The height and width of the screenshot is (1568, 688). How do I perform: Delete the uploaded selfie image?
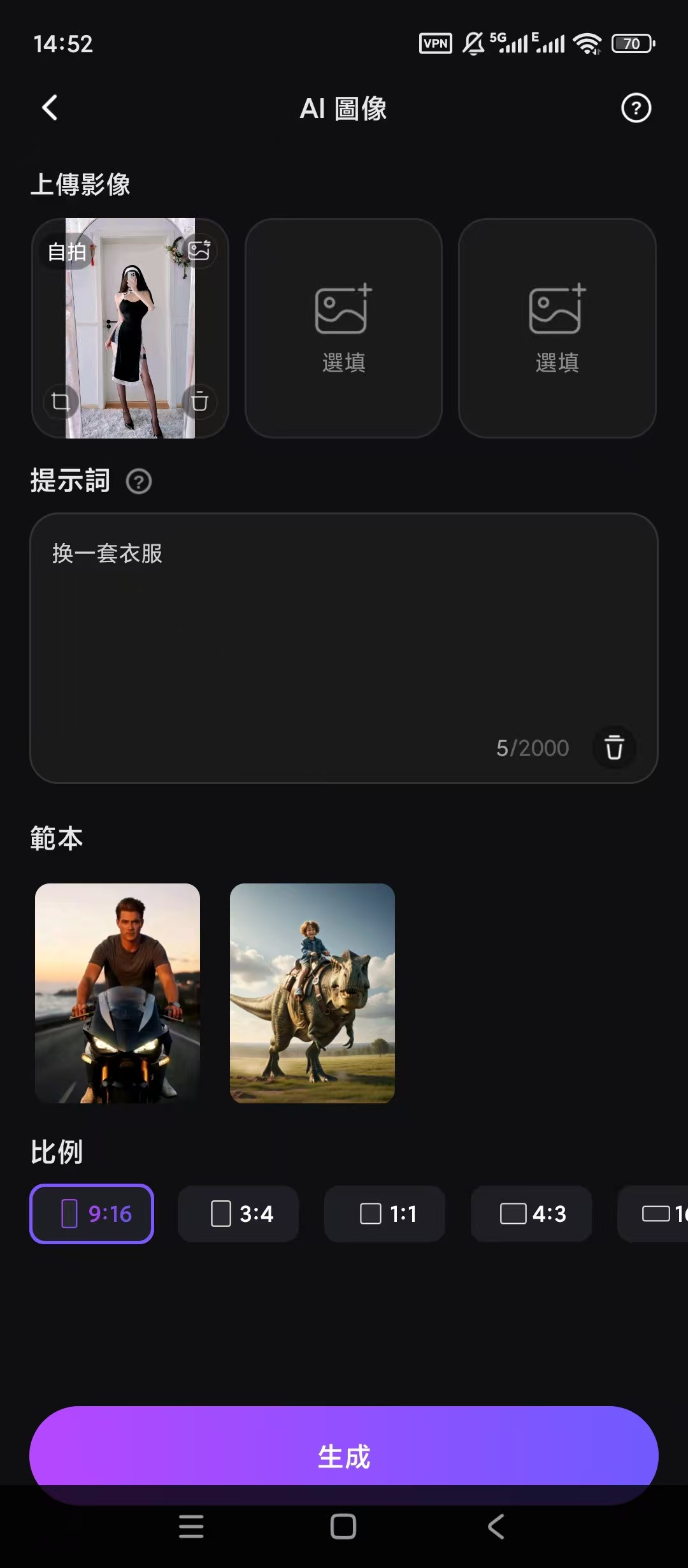[x=199, y=402]
